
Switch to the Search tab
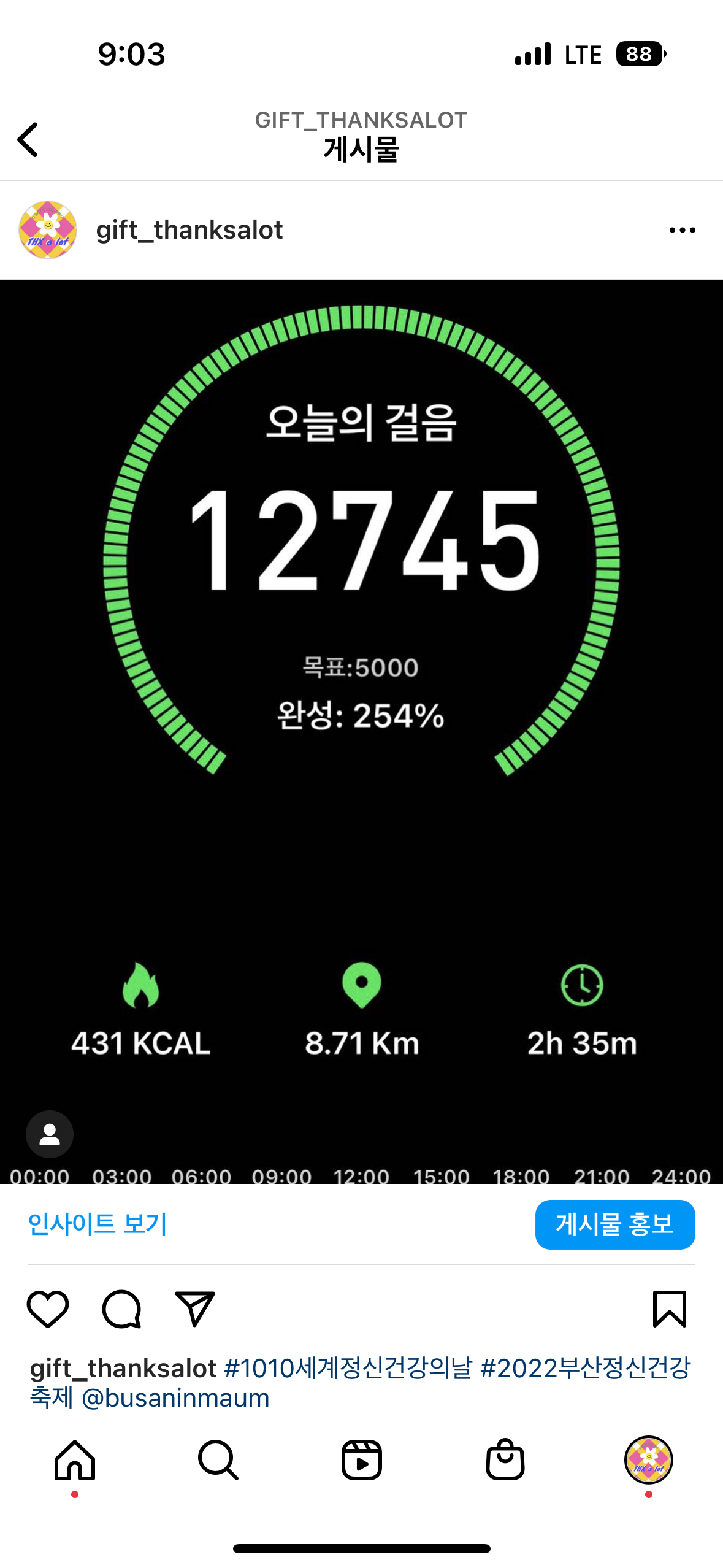tap(218, 1460)
